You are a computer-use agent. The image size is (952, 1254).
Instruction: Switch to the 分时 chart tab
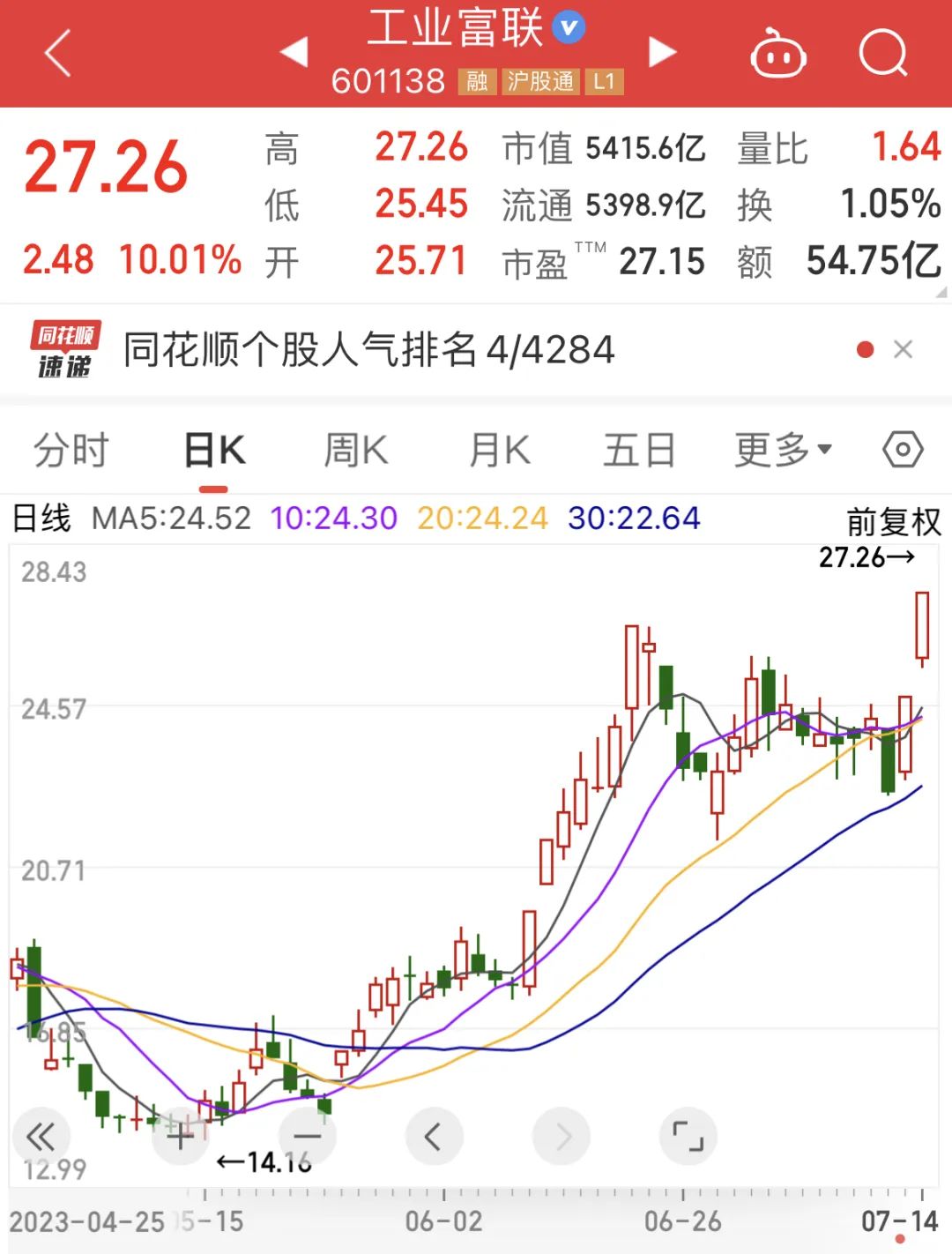[71, 451]
